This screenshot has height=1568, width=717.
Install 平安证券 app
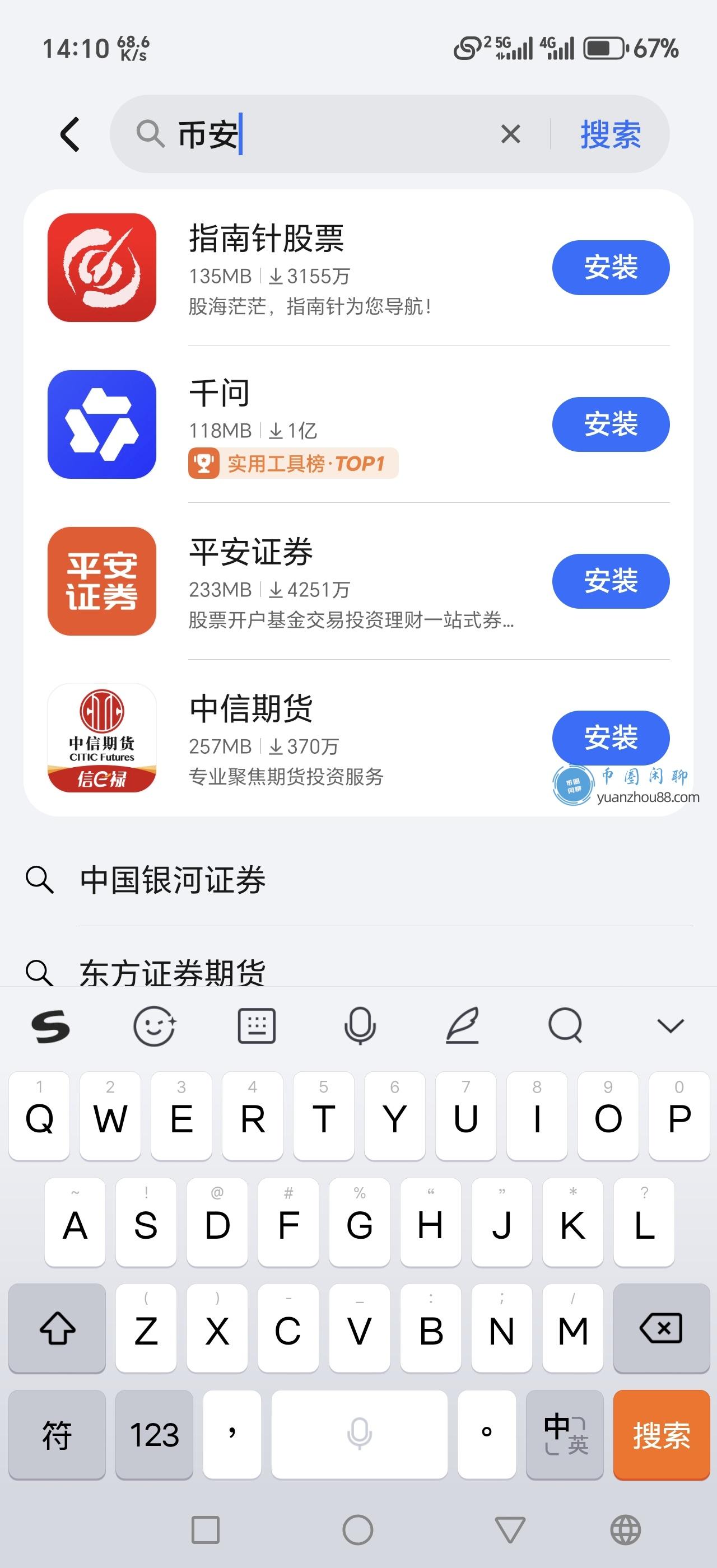point(610,581)
